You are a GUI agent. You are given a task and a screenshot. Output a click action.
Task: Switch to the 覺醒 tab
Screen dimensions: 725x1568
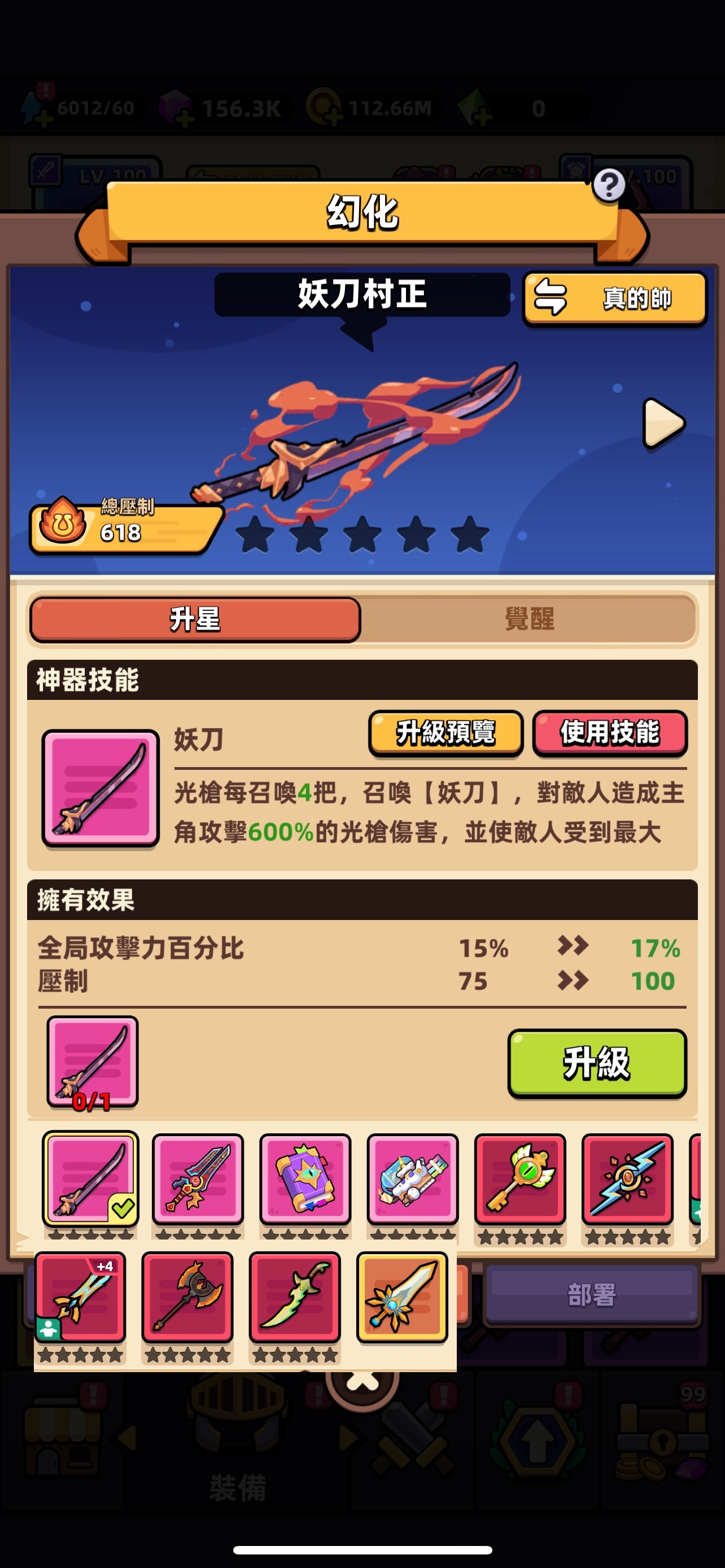click(x=529, y=619)
